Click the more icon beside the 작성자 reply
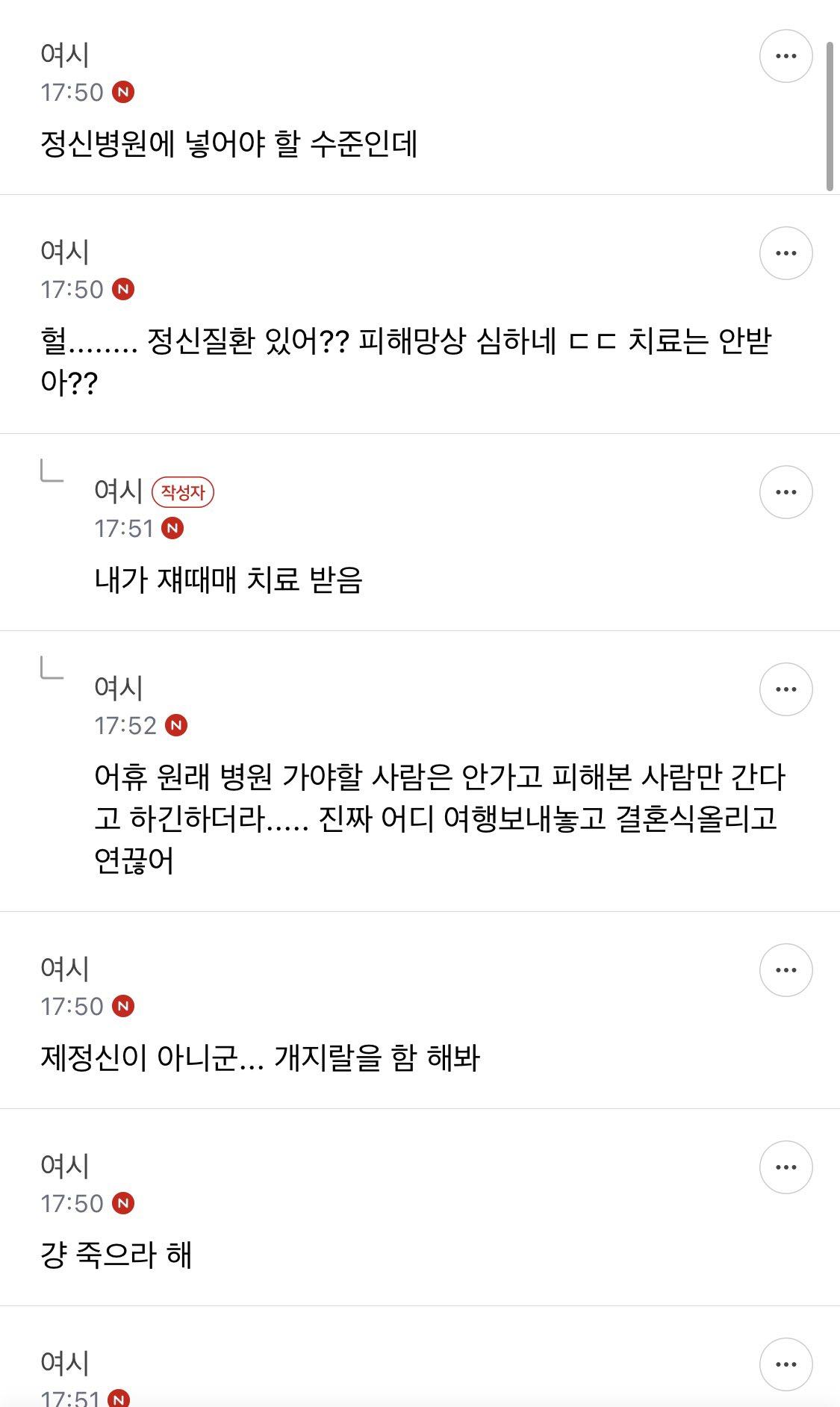The width and height of the screenshot is (840, 1407). [x=785, y=491]
